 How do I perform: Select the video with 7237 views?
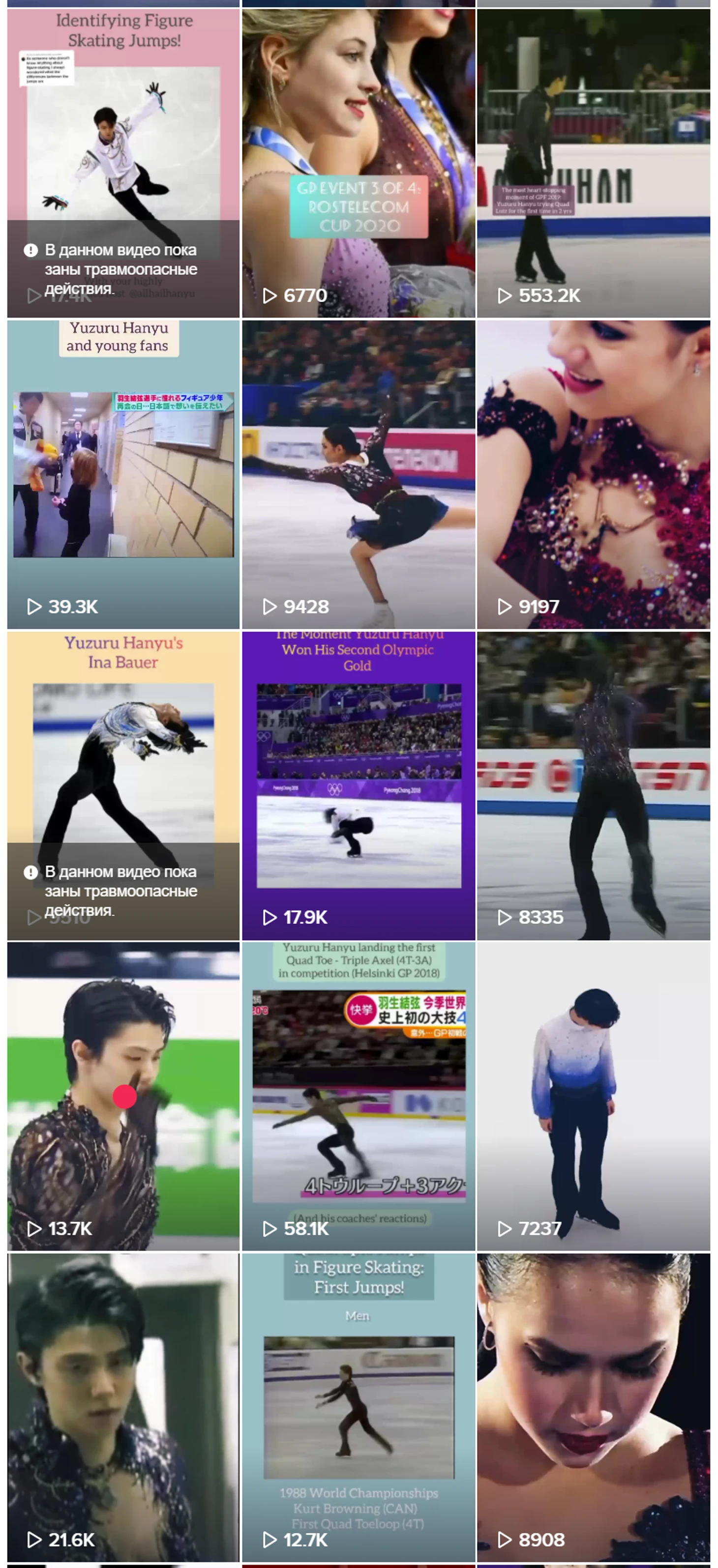pos(593,1096)
